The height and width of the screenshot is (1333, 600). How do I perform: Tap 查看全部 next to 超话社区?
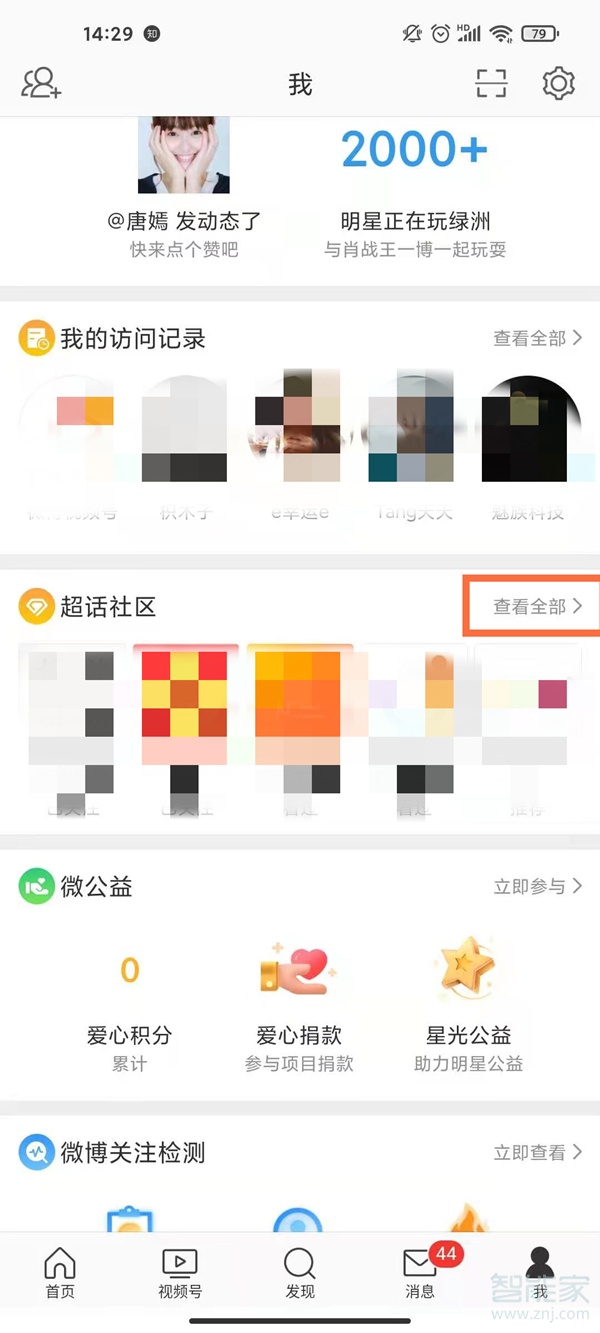(537, 607)
